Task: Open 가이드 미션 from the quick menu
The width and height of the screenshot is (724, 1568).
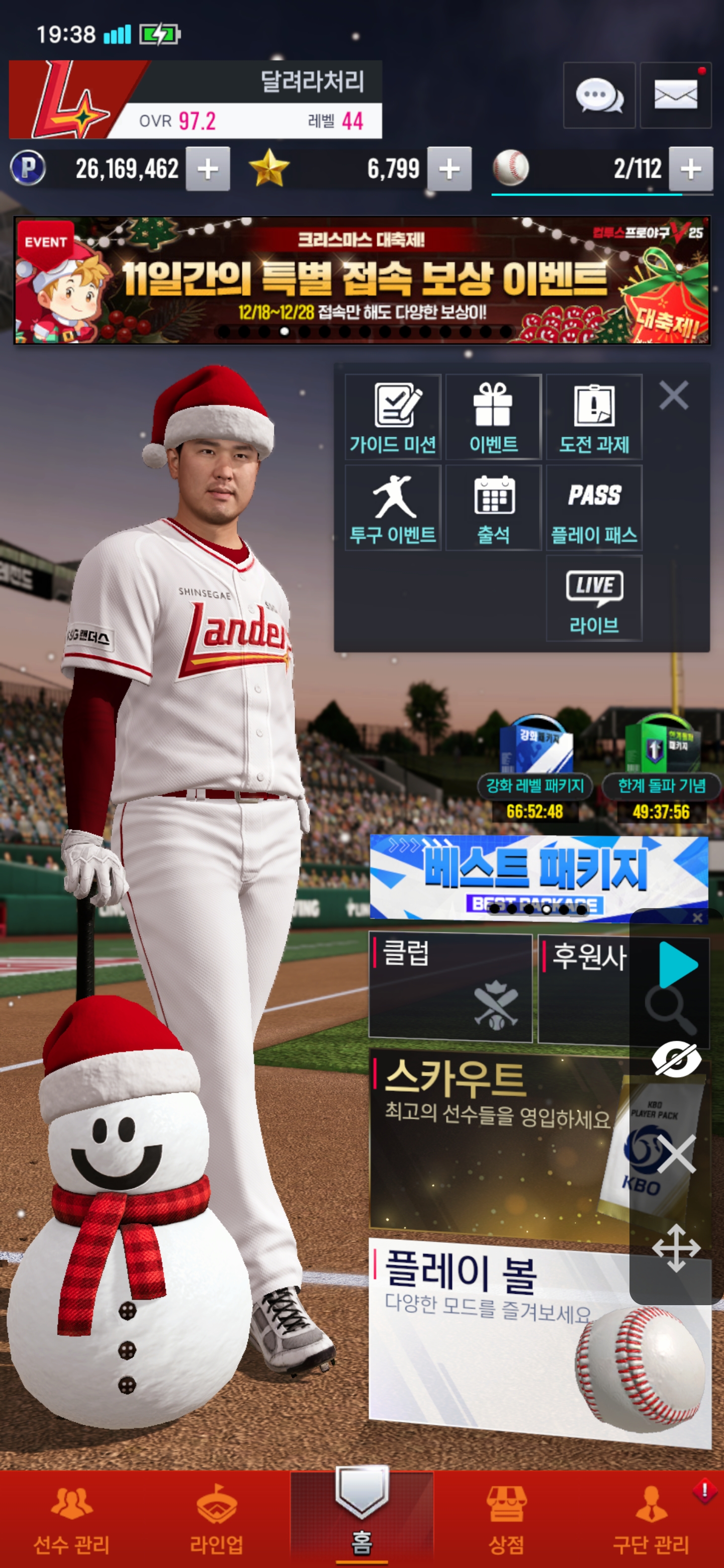Action: pyautogui.click(x=393, y=417)
